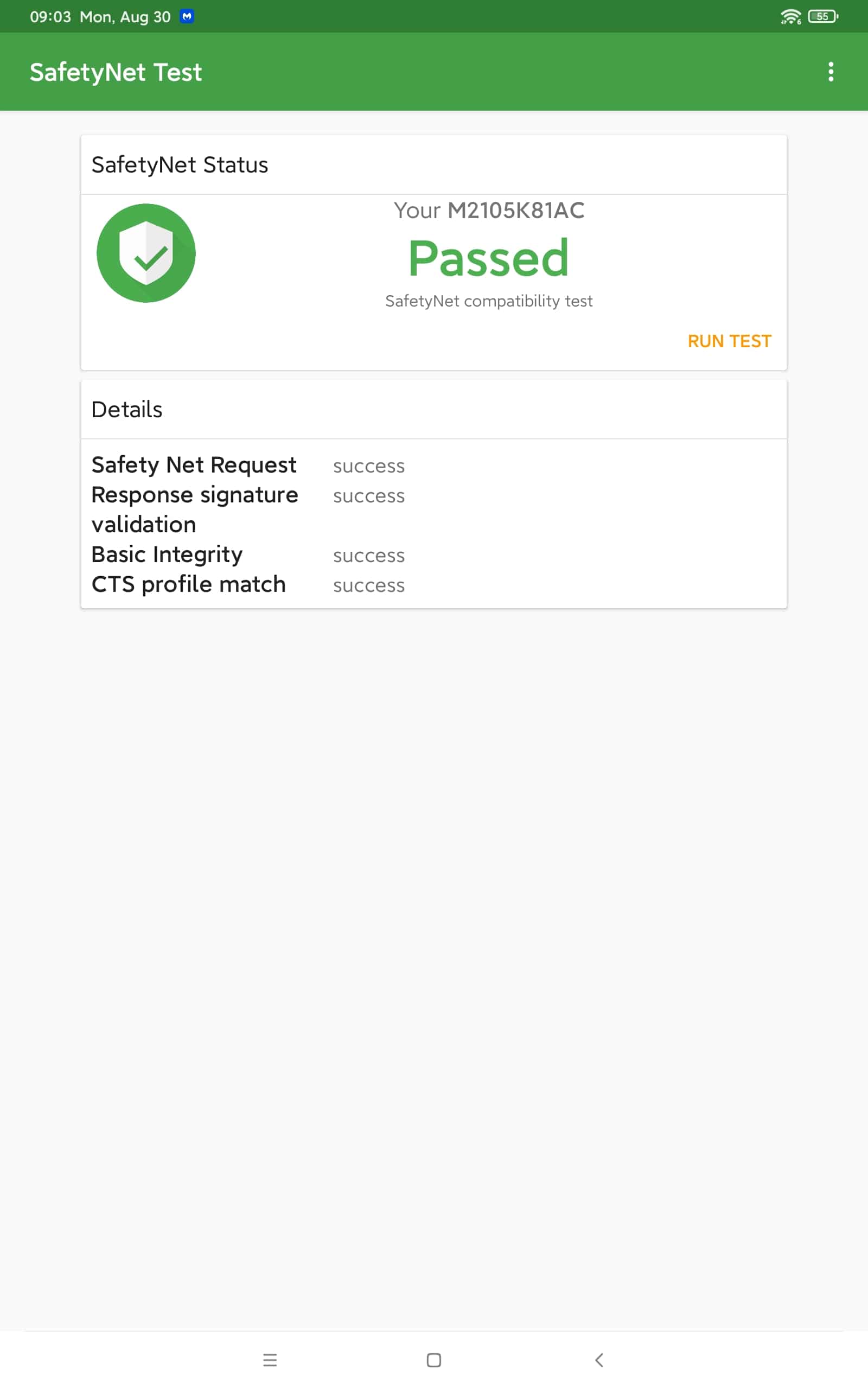Go back using the navigation bar

click(x=599, y=1360)
